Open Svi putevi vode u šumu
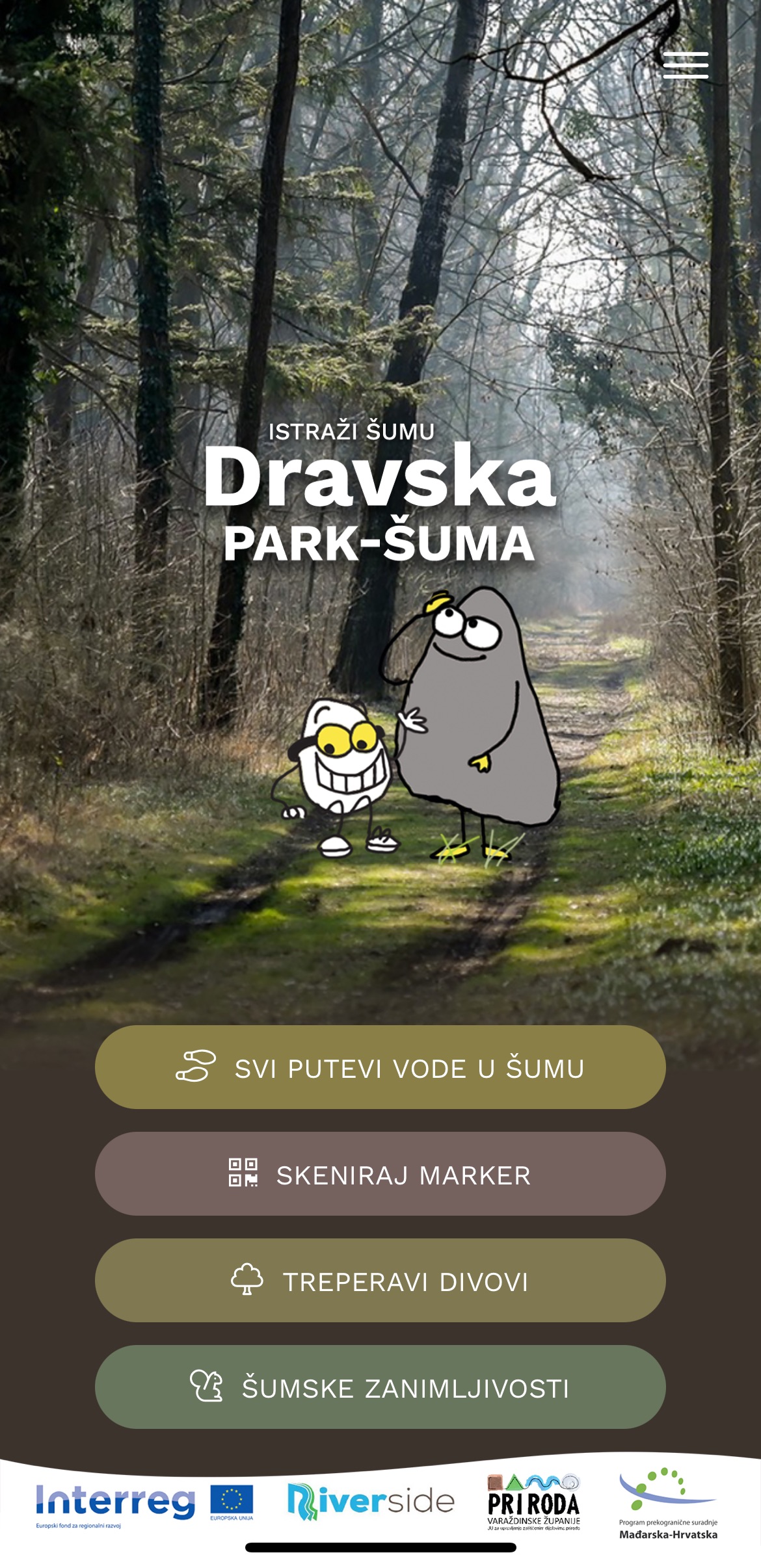Viewport: 761px width, 1568px height. [x=380, y=1067]
